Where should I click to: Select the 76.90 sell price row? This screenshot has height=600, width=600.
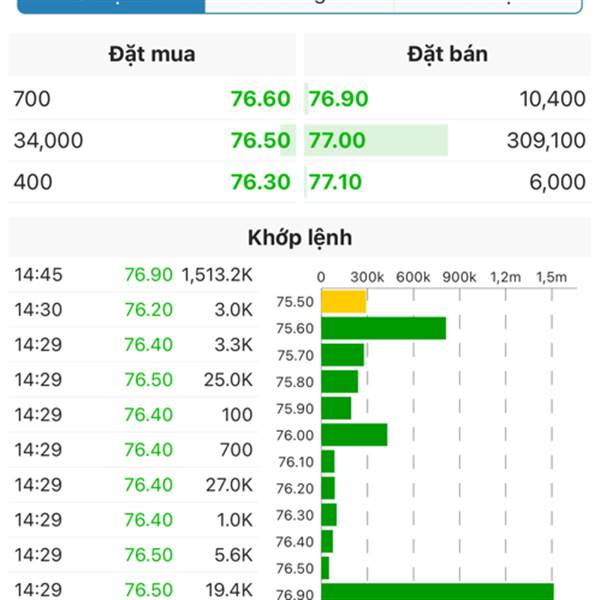pos(446,99)
